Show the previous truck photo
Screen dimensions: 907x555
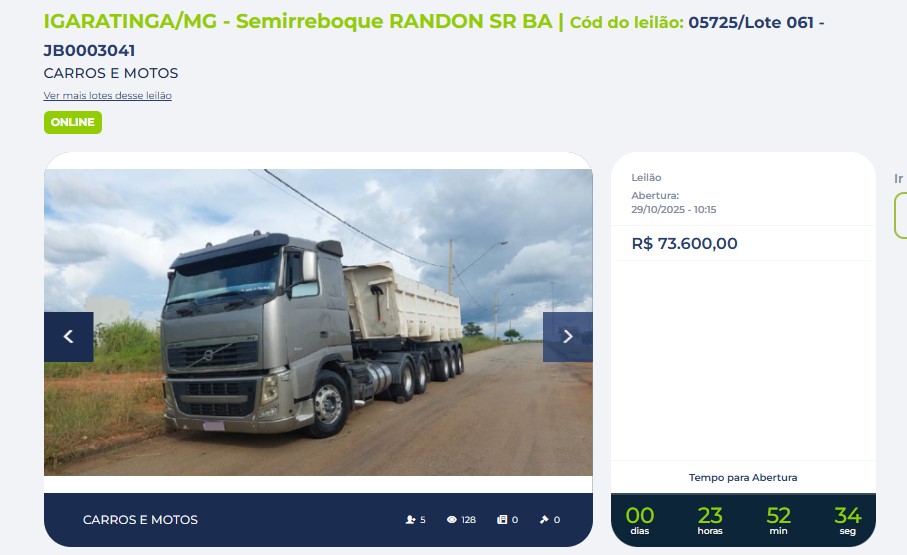(68, 337)
